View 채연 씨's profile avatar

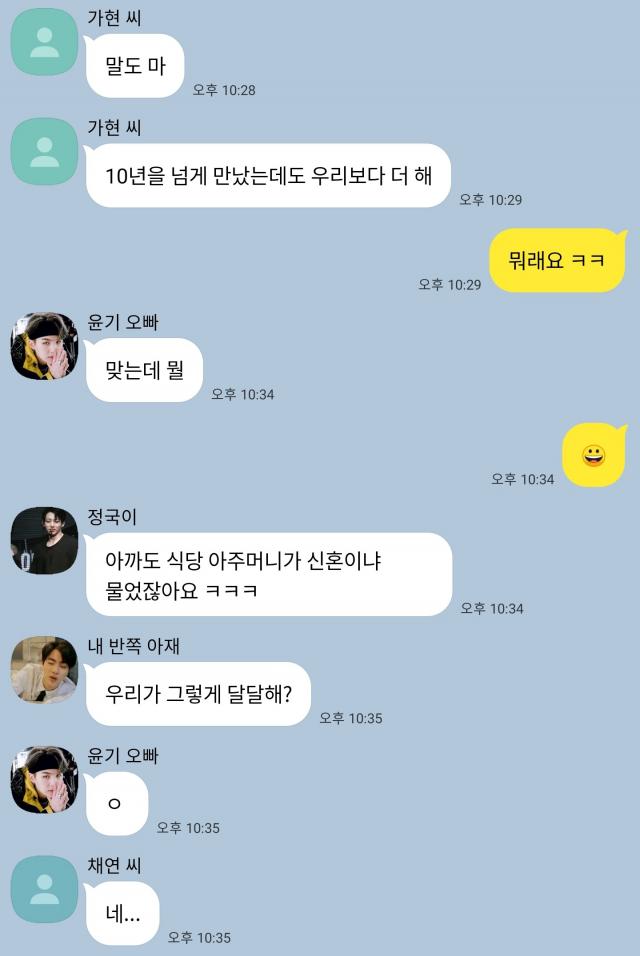pos(44,889)
